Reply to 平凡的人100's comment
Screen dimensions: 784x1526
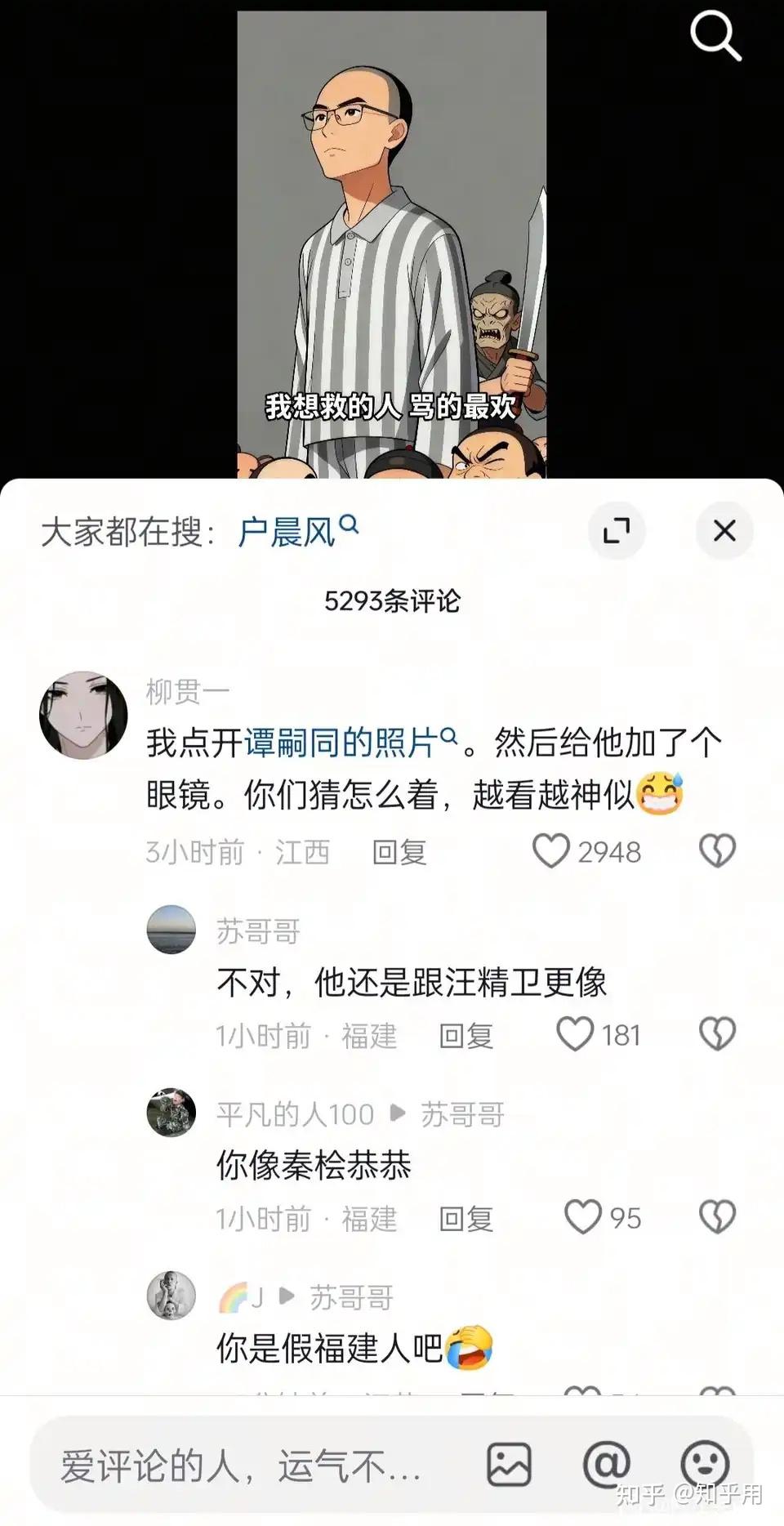[466, 1219]
